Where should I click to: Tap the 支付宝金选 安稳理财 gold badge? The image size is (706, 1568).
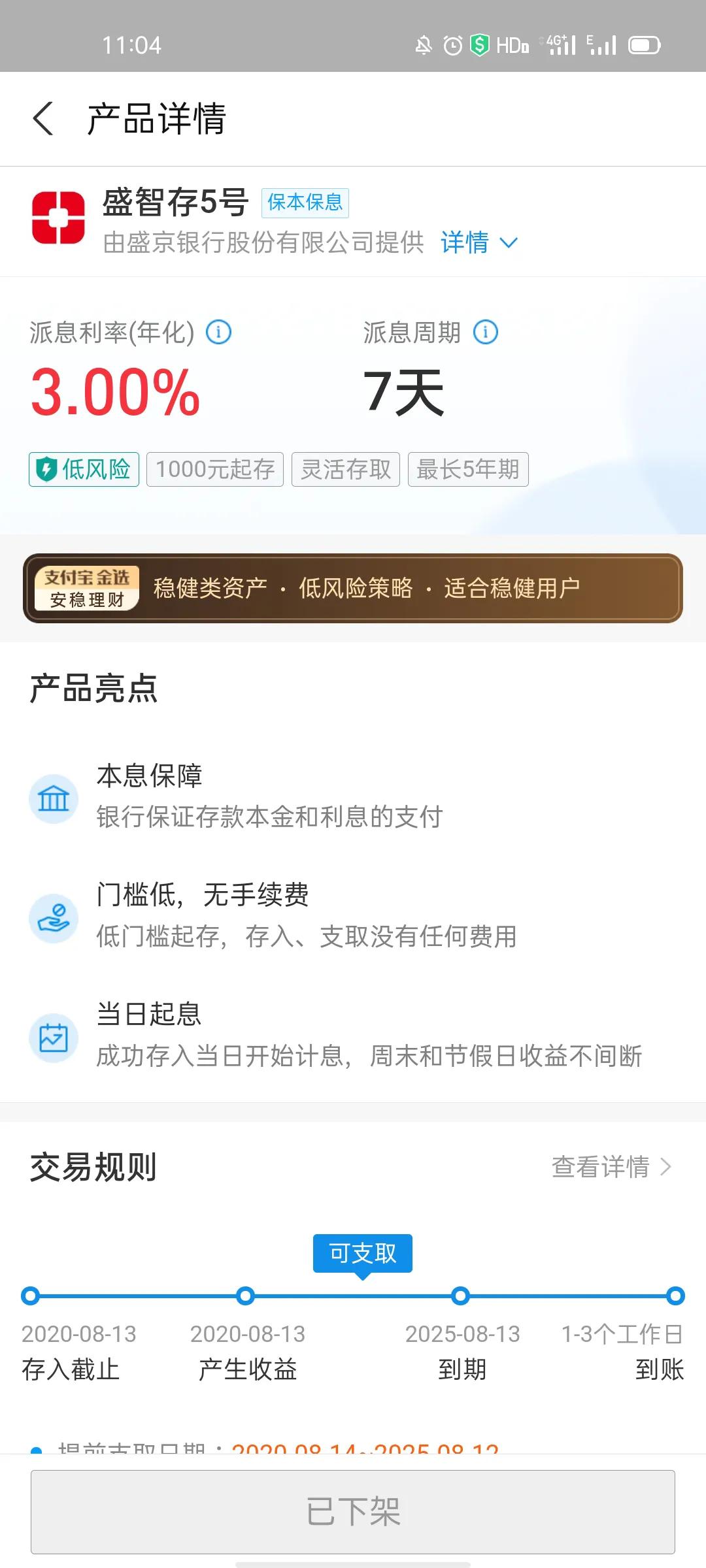[x=89, y=587]
